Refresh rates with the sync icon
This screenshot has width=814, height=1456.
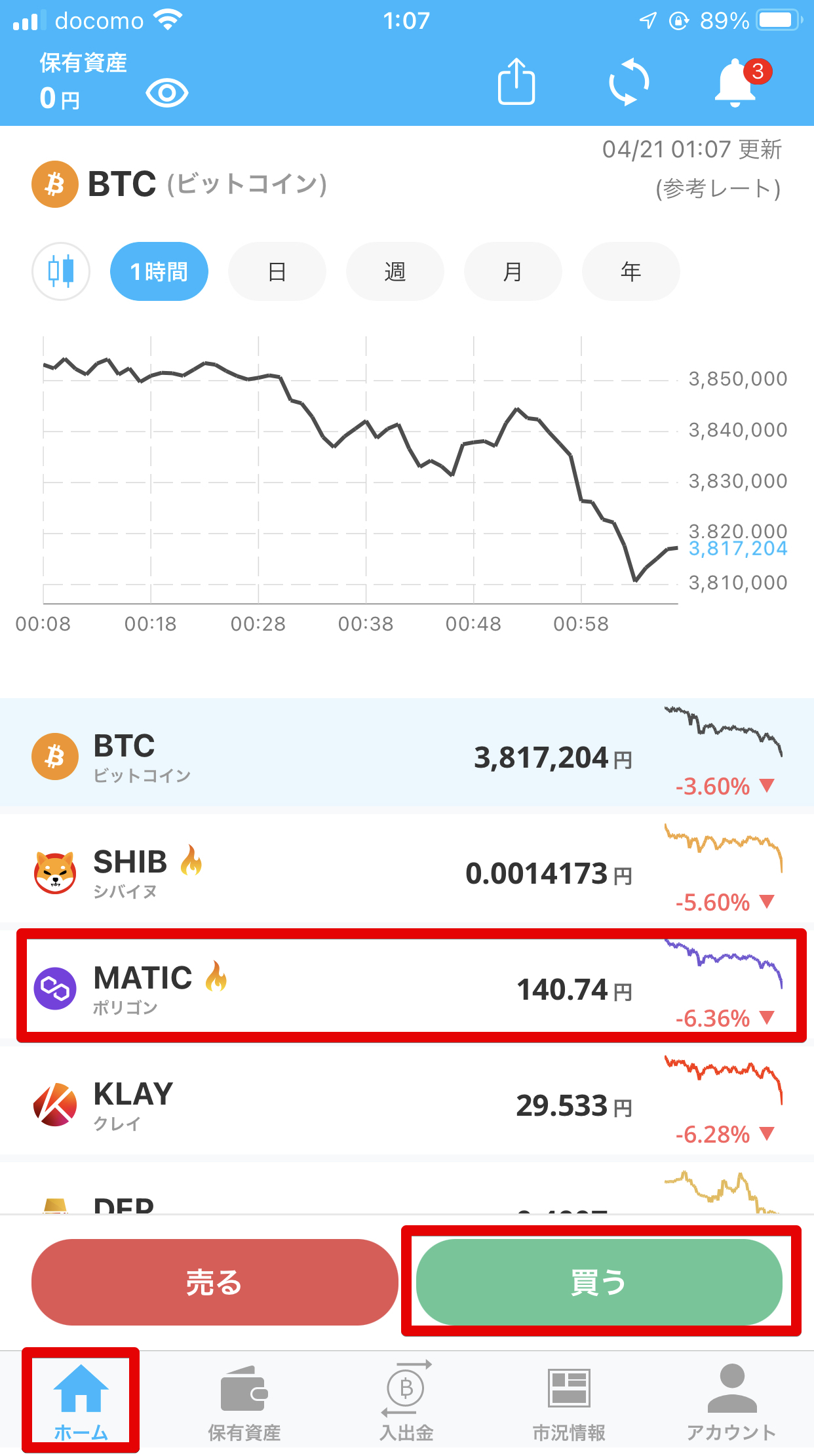tap(629, 82)
